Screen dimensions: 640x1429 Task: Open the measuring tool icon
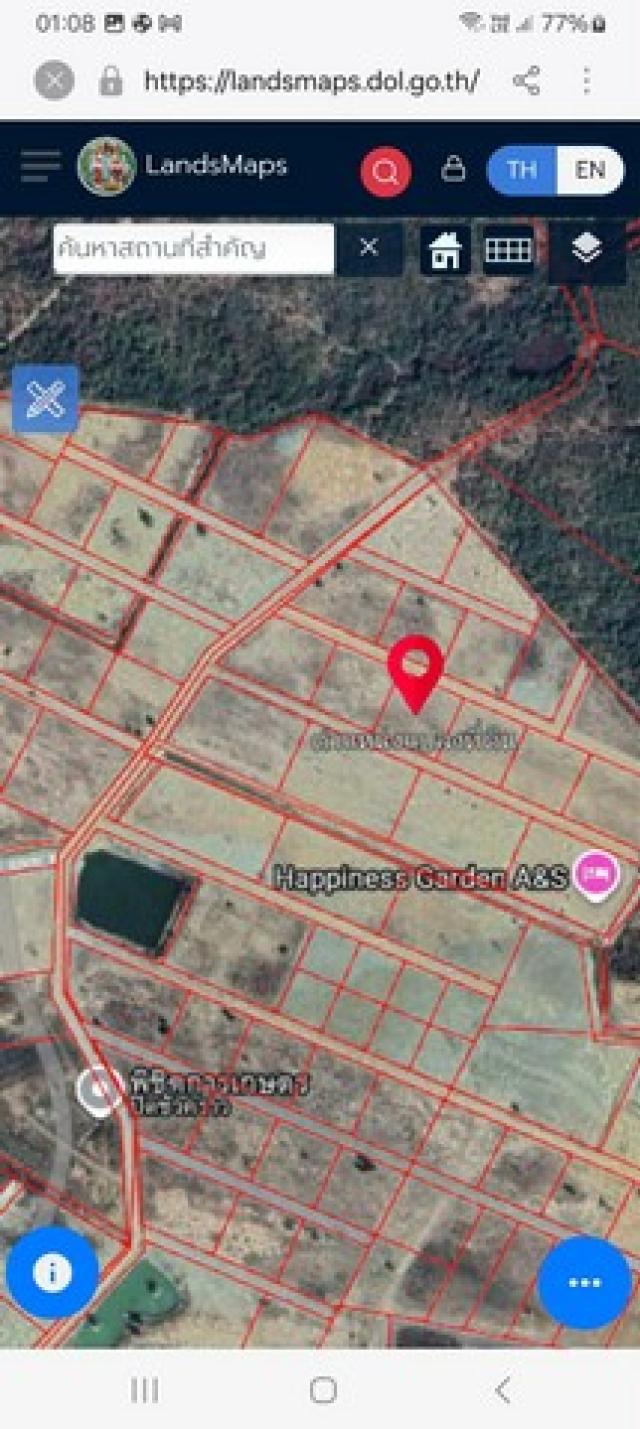point(45,399)
